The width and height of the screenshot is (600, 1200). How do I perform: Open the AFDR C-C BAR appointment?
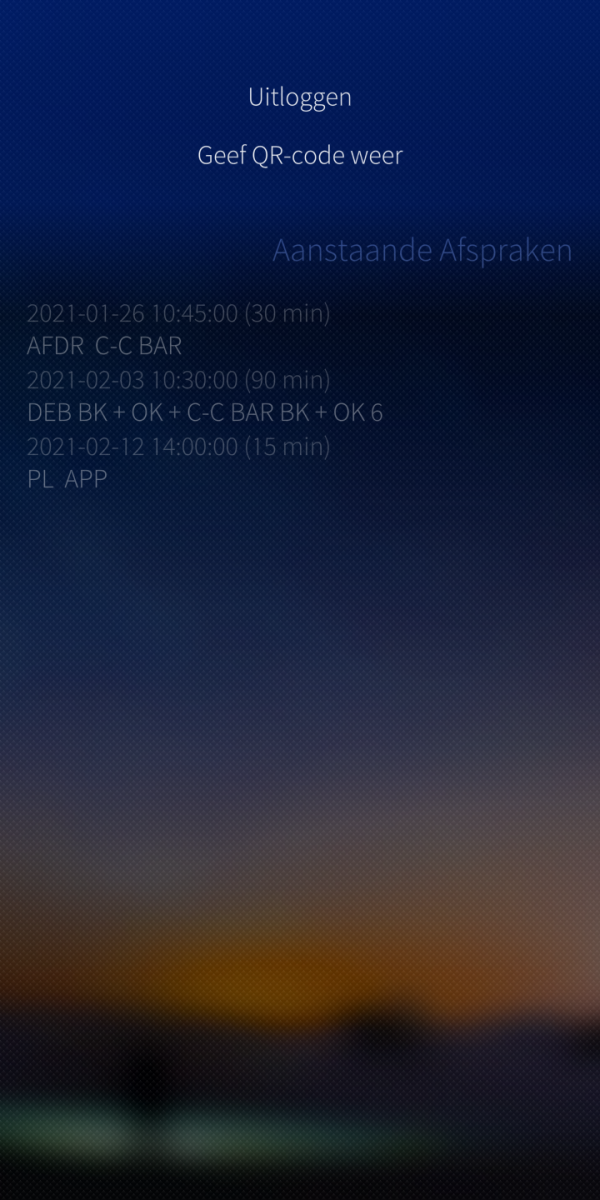point(105,346)
